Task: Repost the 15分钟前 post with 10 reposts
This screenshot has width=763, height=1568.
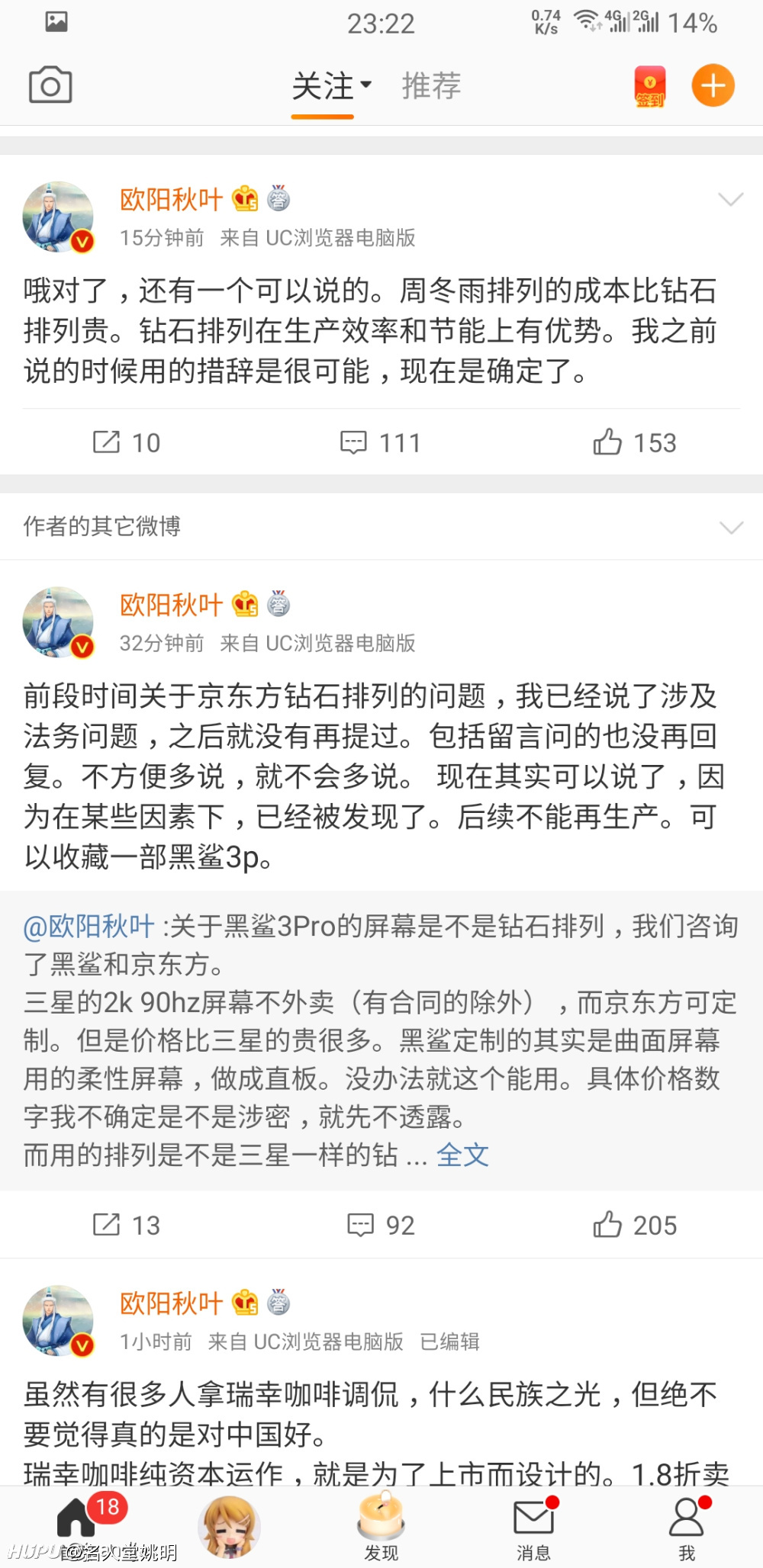Action: tap(127, 442)
